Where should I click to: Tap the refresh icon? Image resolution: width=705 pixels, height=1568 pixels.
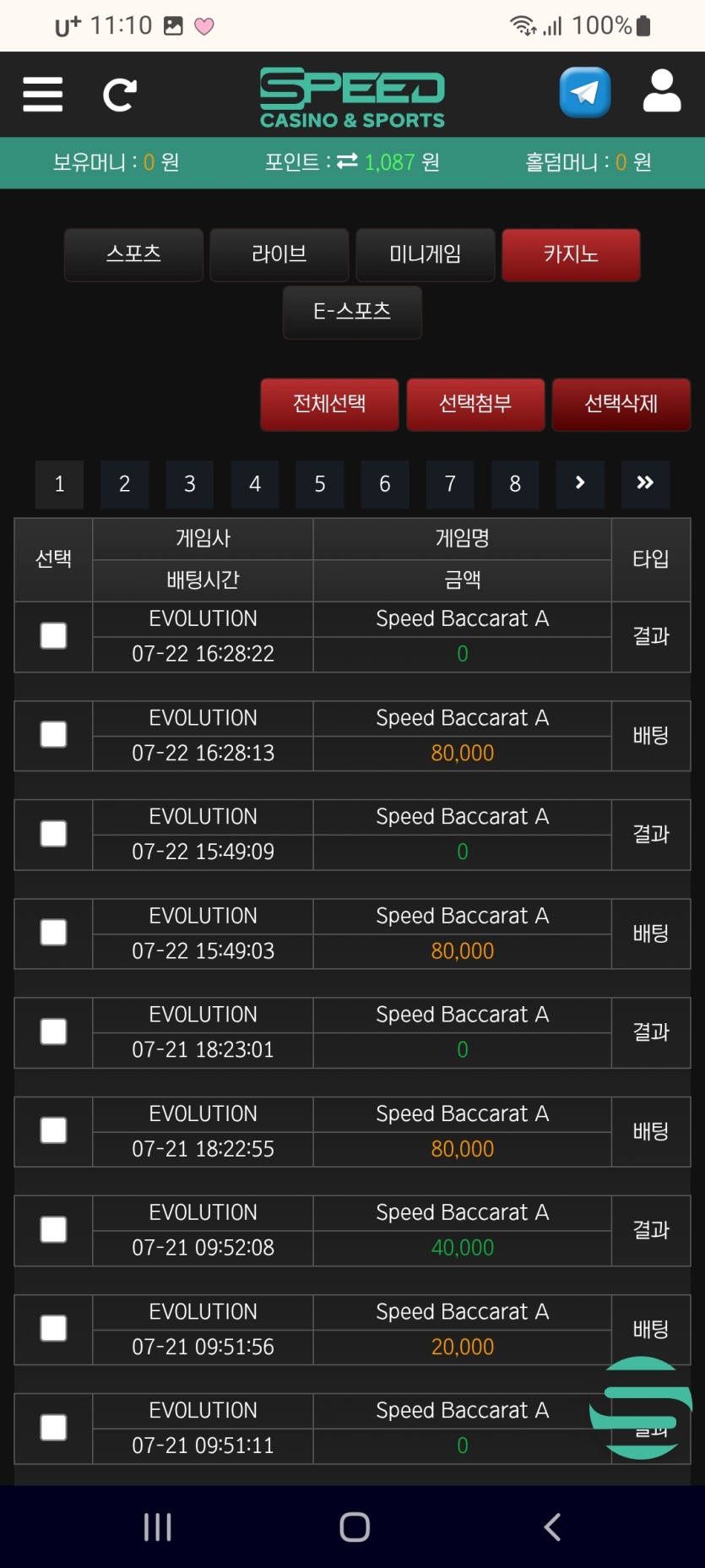coord(120,94)
